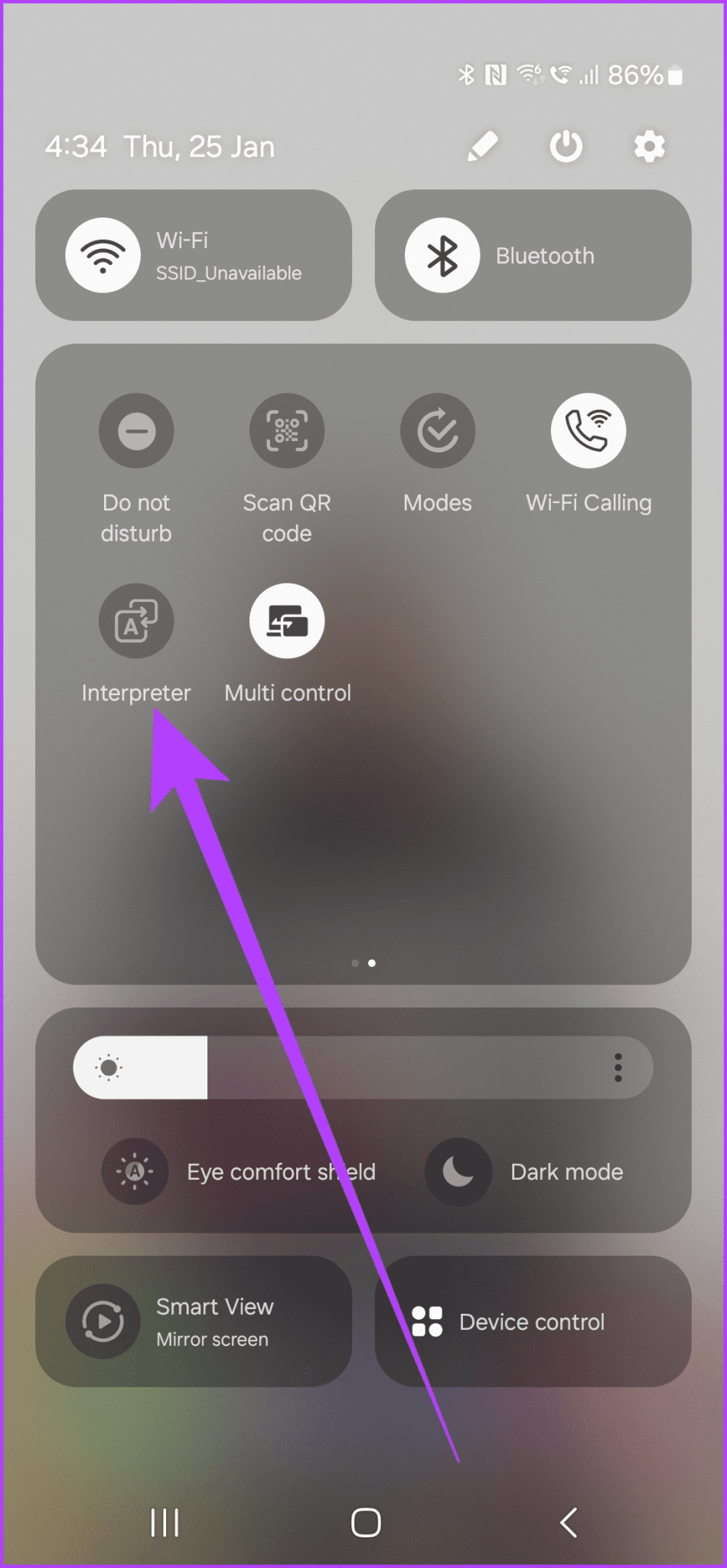
Task: Enable Do not disturb
Action: point(136,431)
